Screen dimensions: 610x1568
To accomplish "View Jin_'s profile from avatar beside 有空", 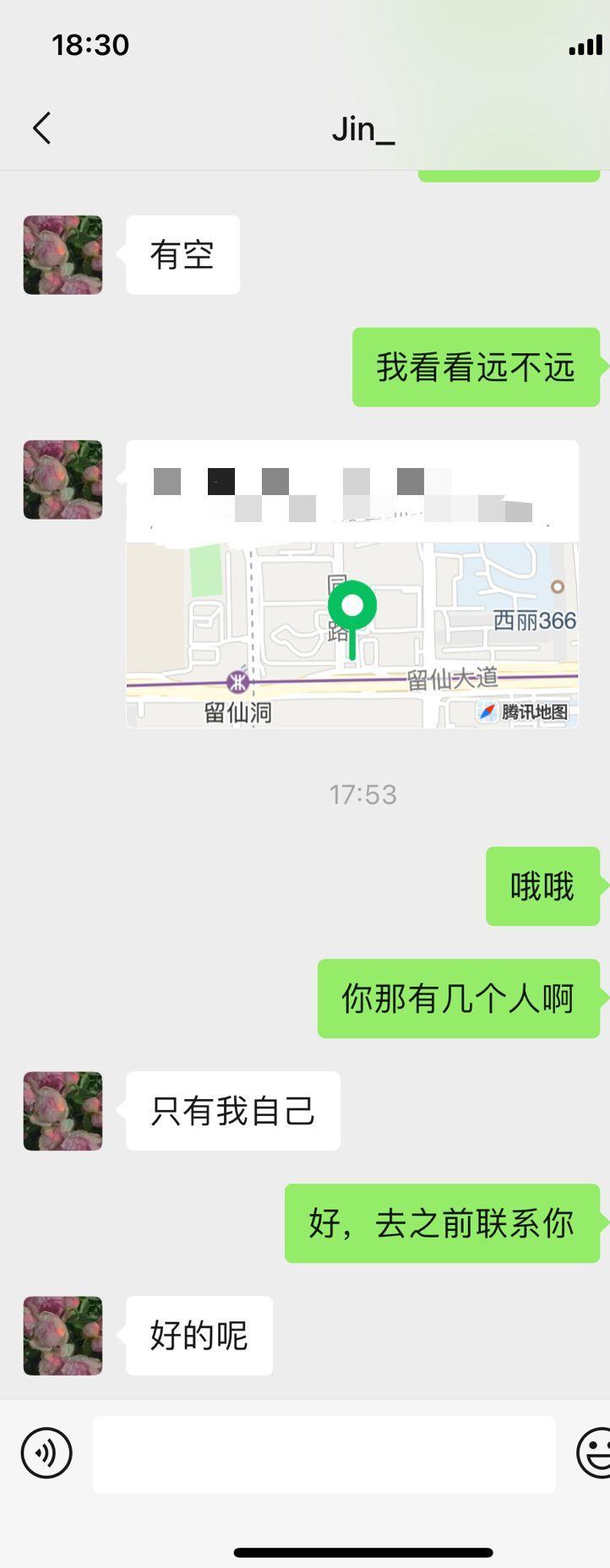I will 63,255.
